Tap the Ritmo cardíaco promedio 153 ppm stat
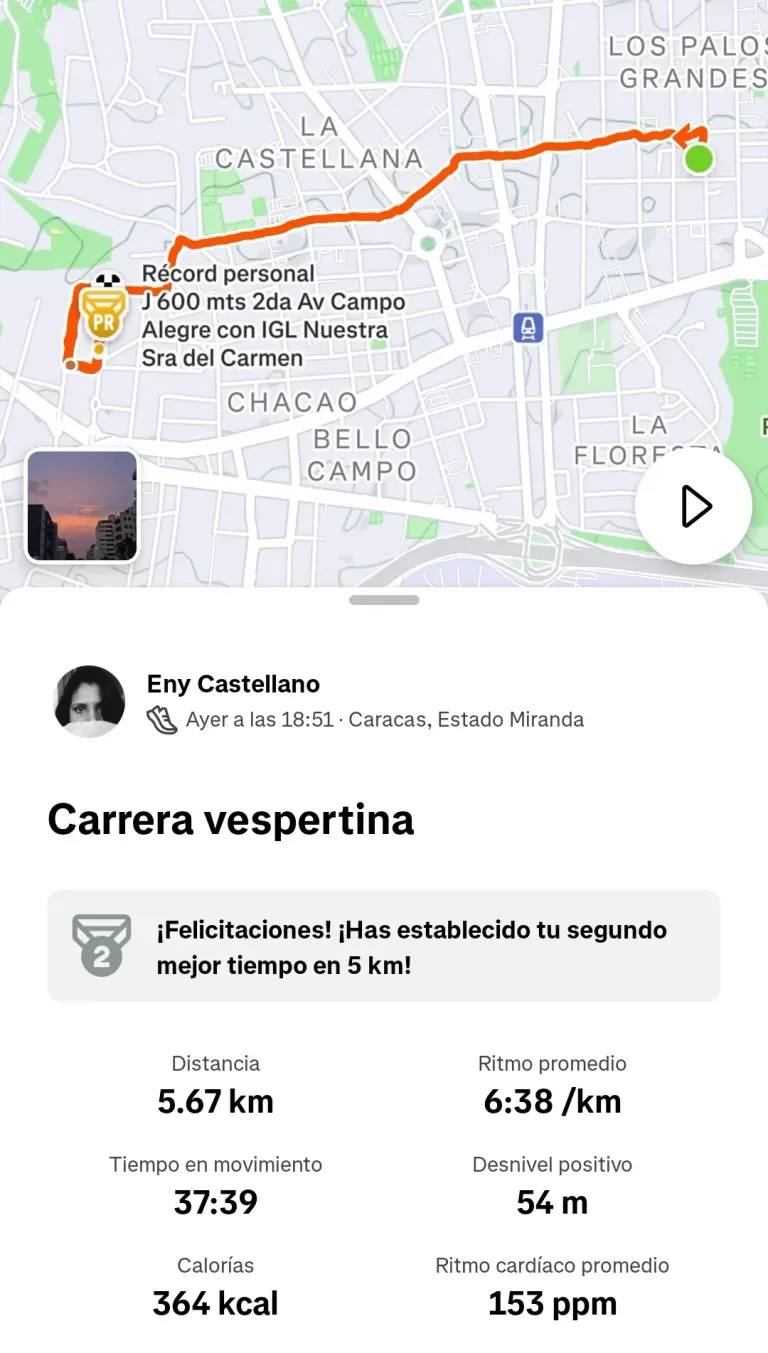 click(552, 1302)
